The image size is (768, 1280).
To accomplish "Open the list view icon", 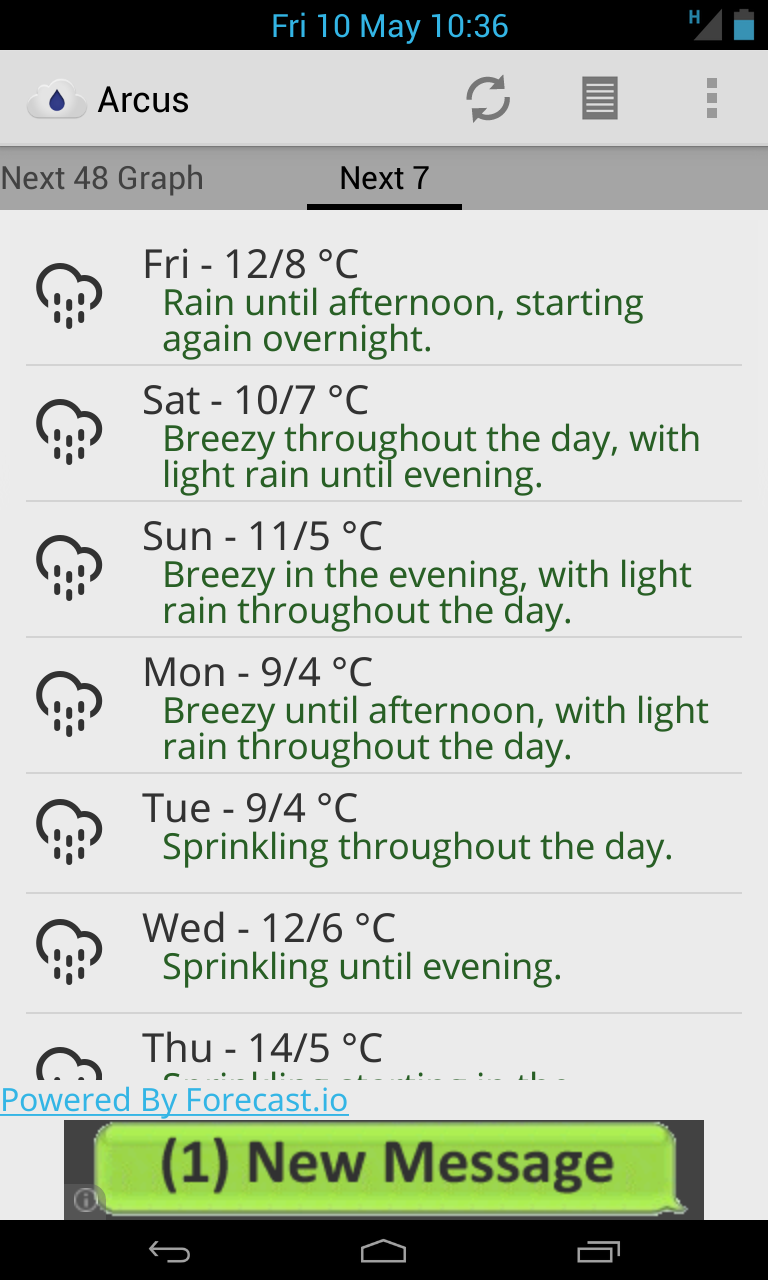I will pos(600,99).
